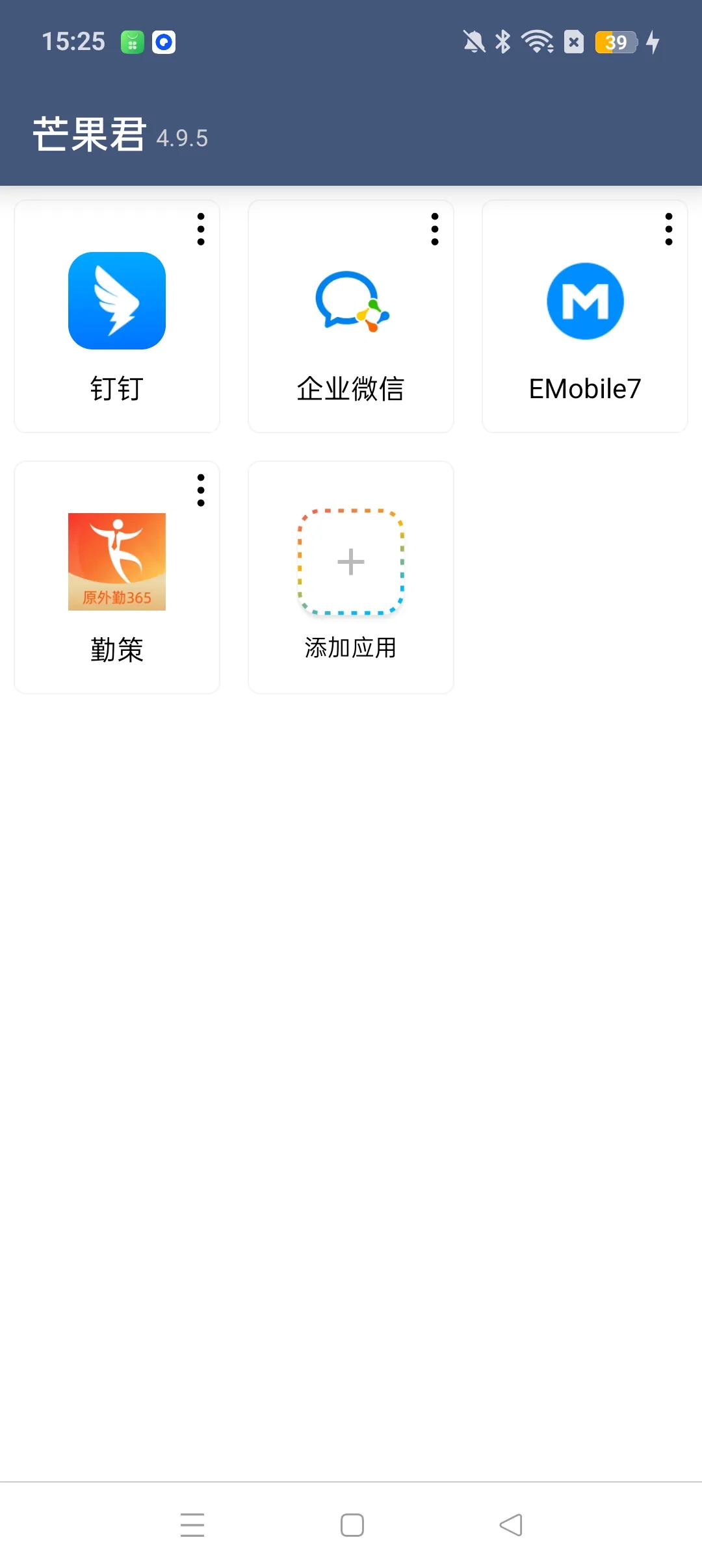Open the 钉钉 (DingTalk) app icon
Viewport: 702px width, 1568px height.
pyautogui.click(x=117, y=301)
